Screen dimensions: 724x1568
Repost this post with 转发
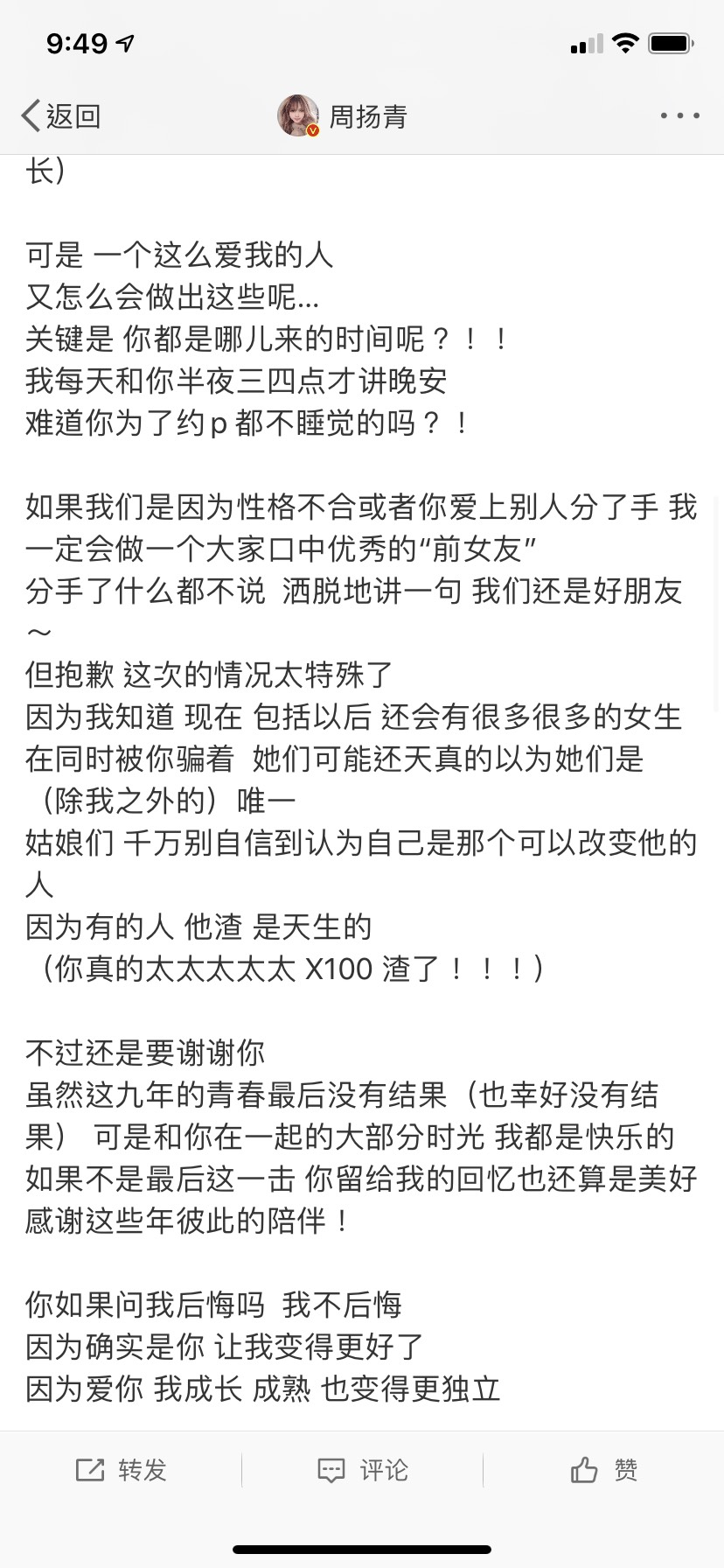pos(121,1470)
